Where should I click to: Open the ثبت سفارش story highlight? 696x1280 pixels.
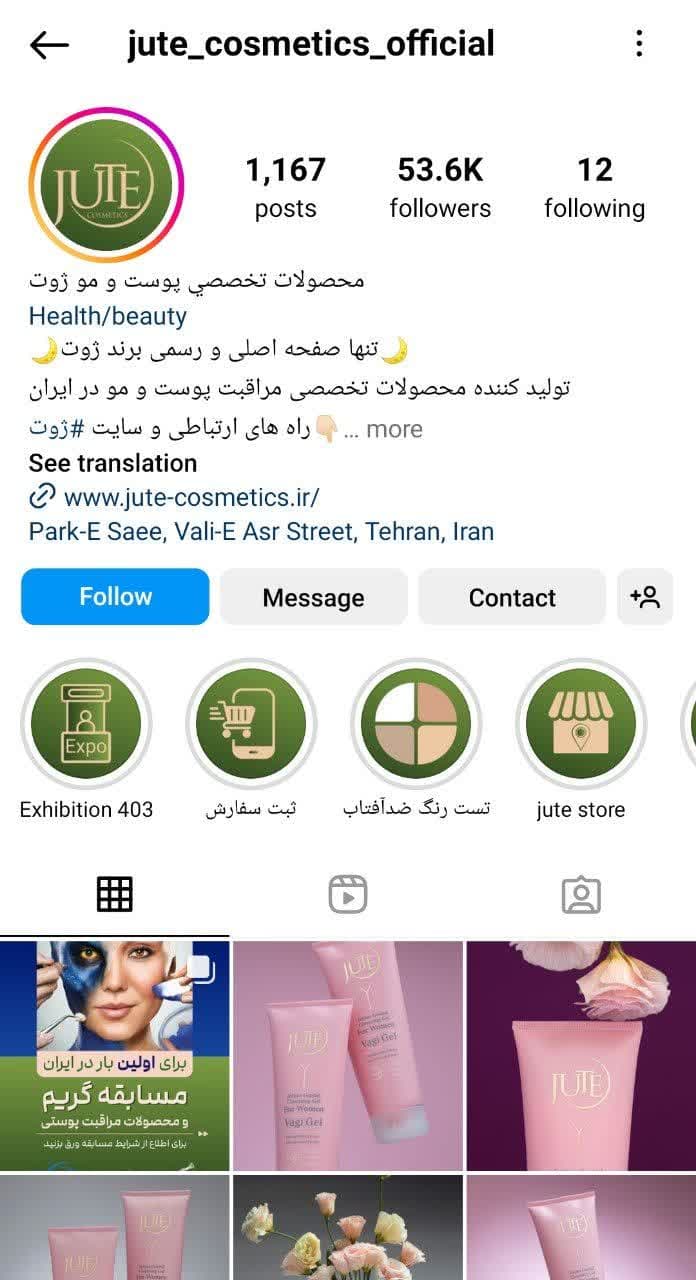pyautogui.click(x=251, y=724)
